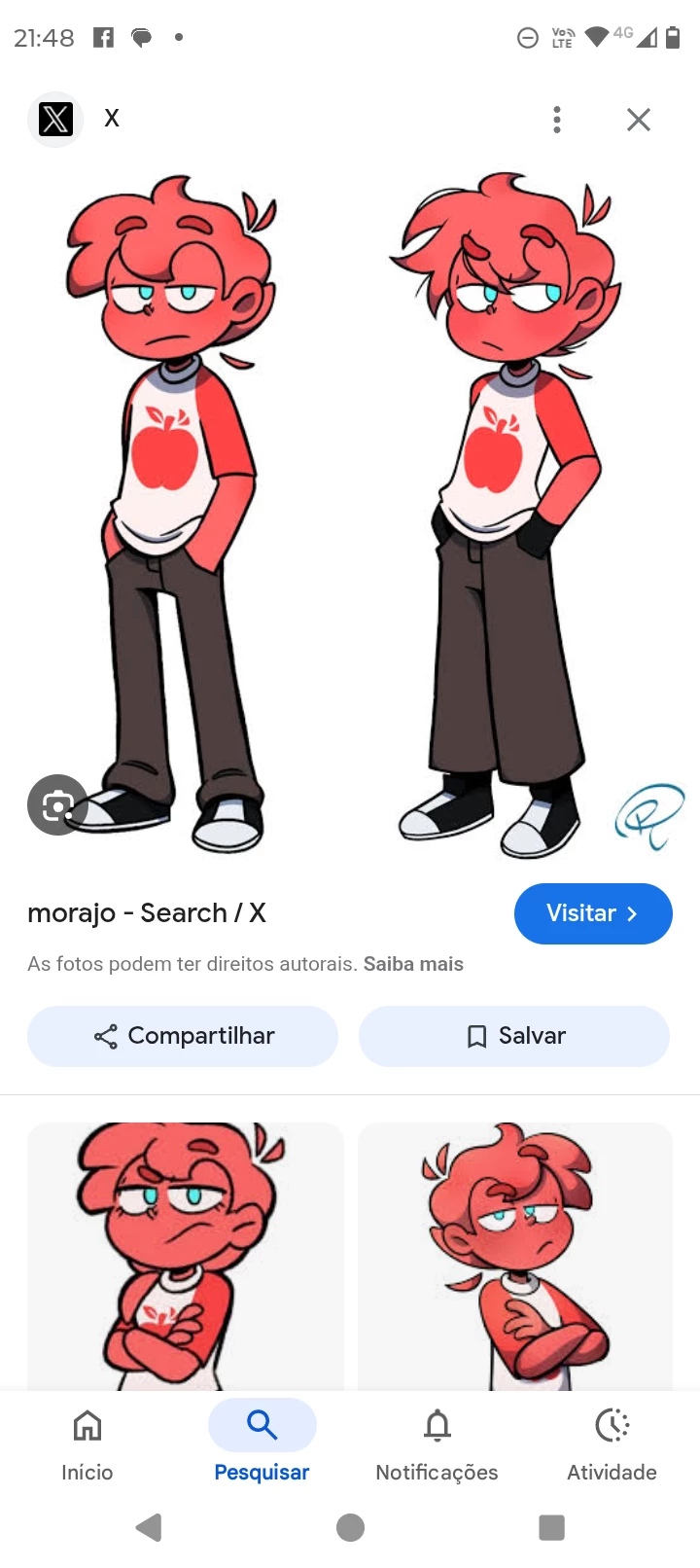
Task: Tap the Visitar button
Action: pyautogui.click(x=592, y=913)
